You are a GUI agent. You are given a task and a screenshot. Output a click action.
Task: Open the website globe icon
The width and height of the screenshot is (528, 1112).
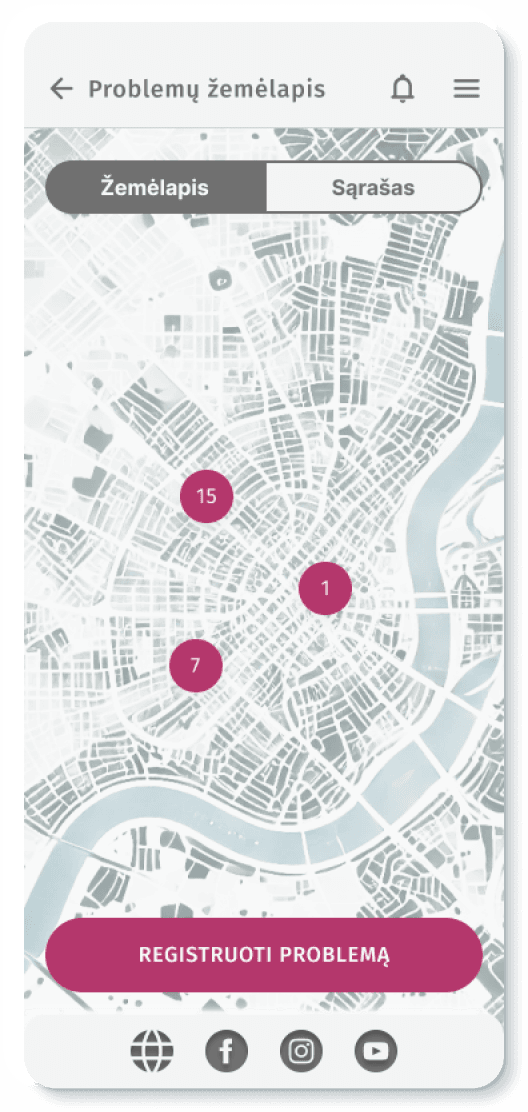pos(152,1051)
